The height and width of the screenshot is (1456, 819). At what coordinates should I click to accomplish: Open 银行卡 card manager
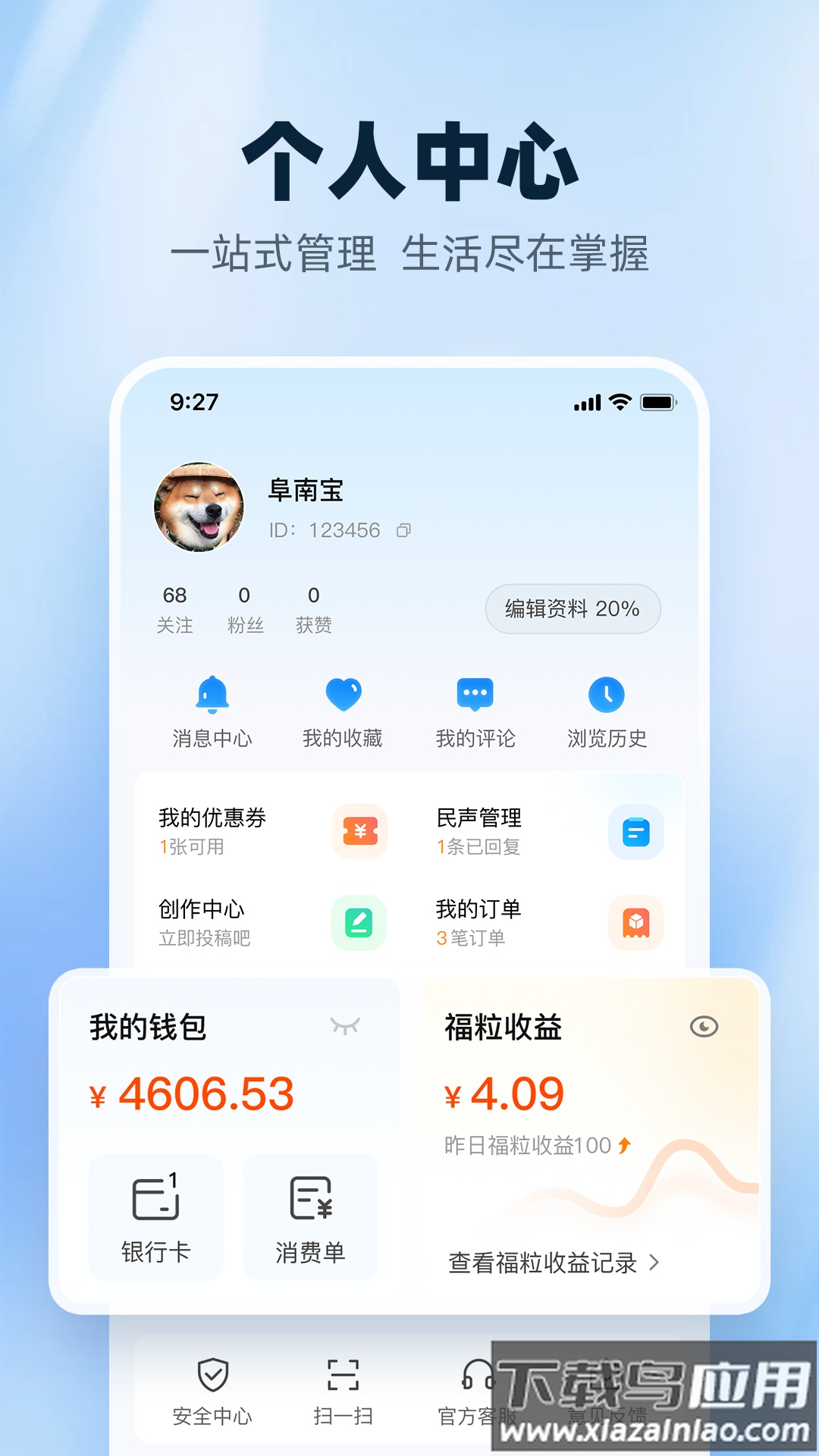tap(155, 1217)
